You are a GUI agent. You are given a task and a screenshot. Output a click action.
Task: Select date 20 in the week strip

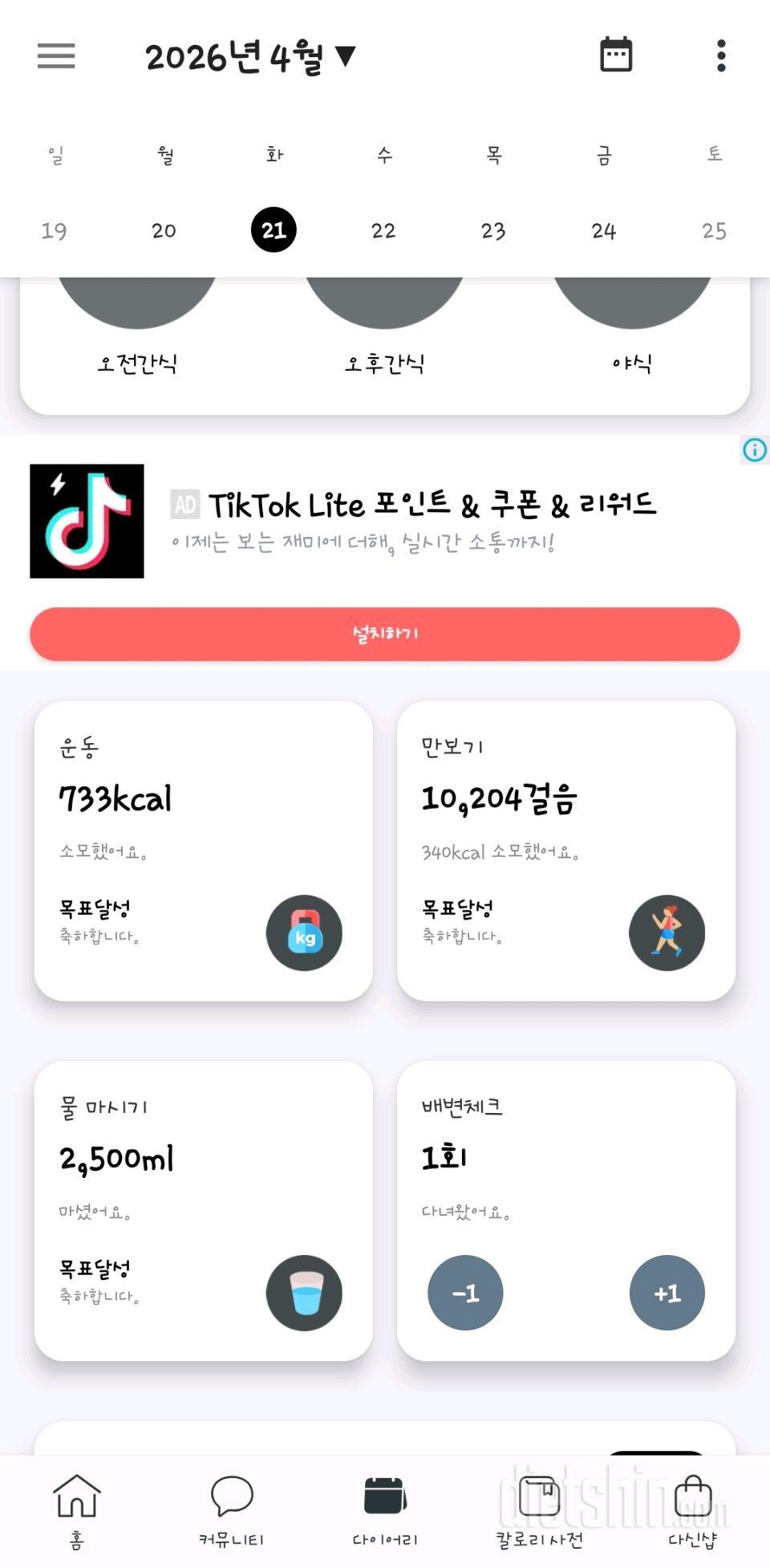click(x=164, y=231)
